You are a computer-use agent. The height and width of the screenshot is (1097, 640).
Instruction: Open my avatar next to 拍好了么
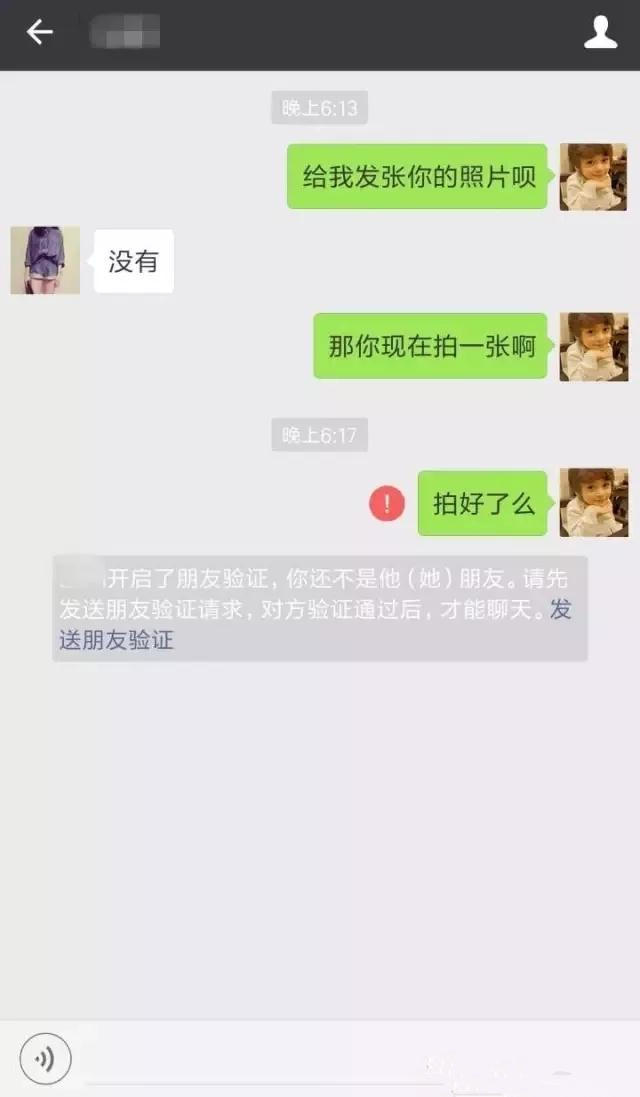click(x=593, y=503)
